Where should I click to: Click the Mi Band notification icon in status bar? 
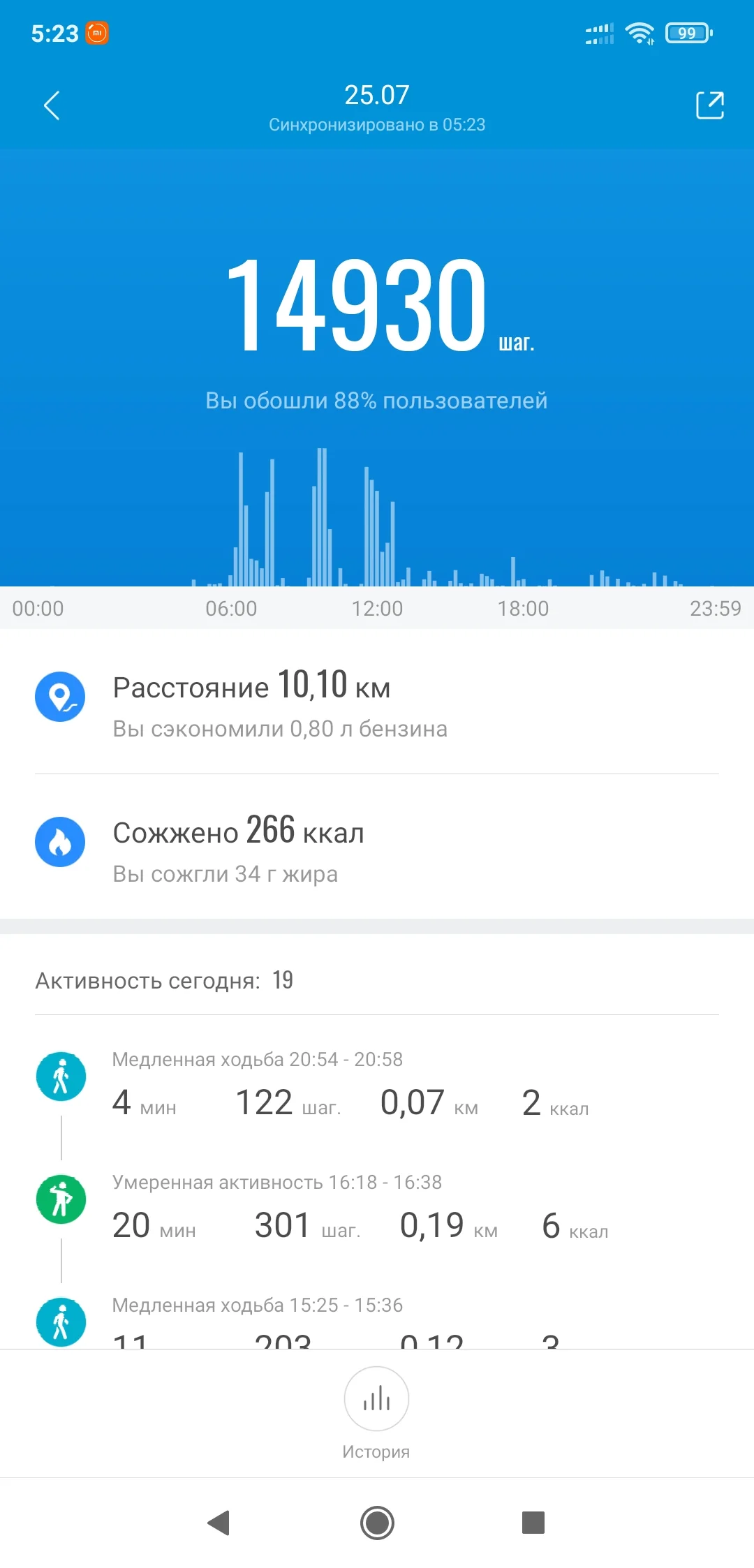96,33
